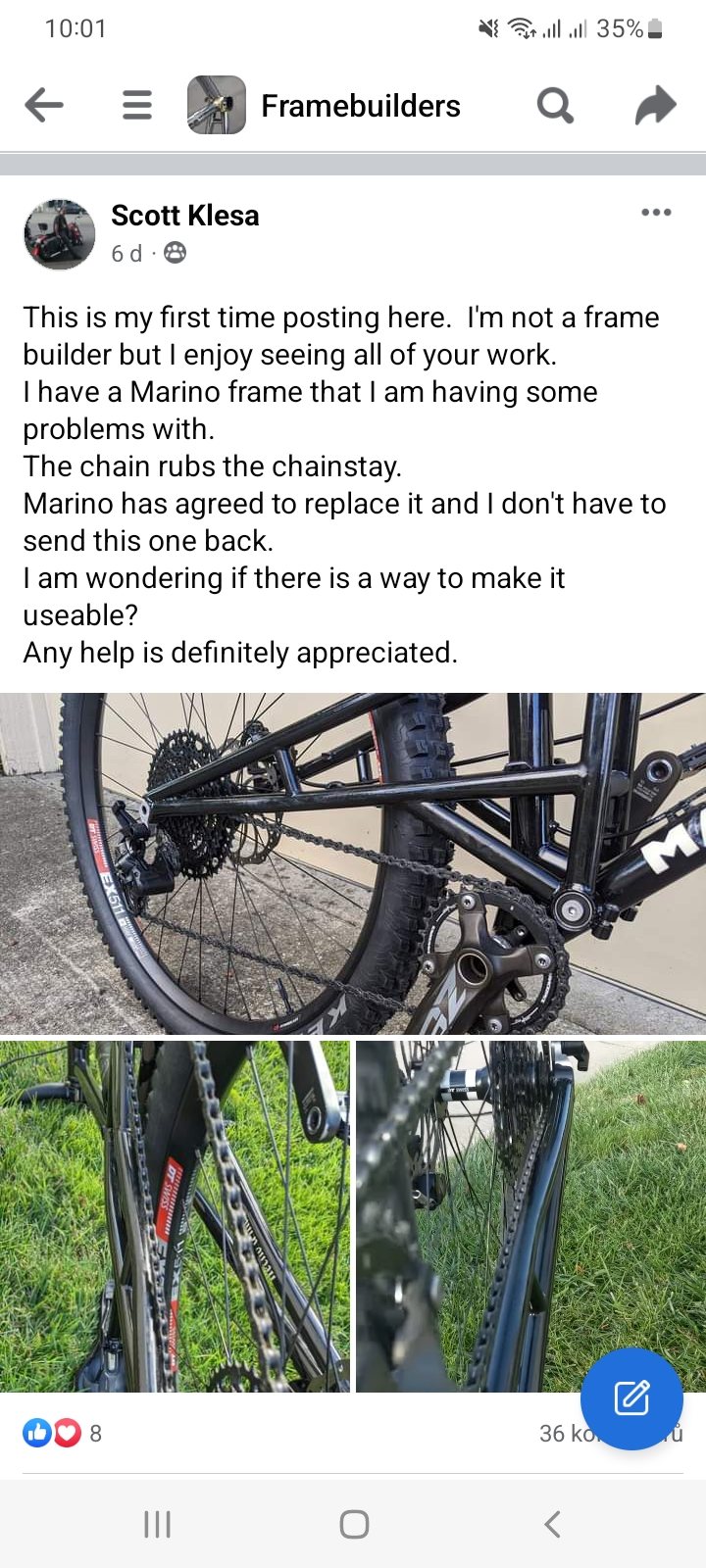
Task: Share the group using the arrow
Action: [655, 105]
